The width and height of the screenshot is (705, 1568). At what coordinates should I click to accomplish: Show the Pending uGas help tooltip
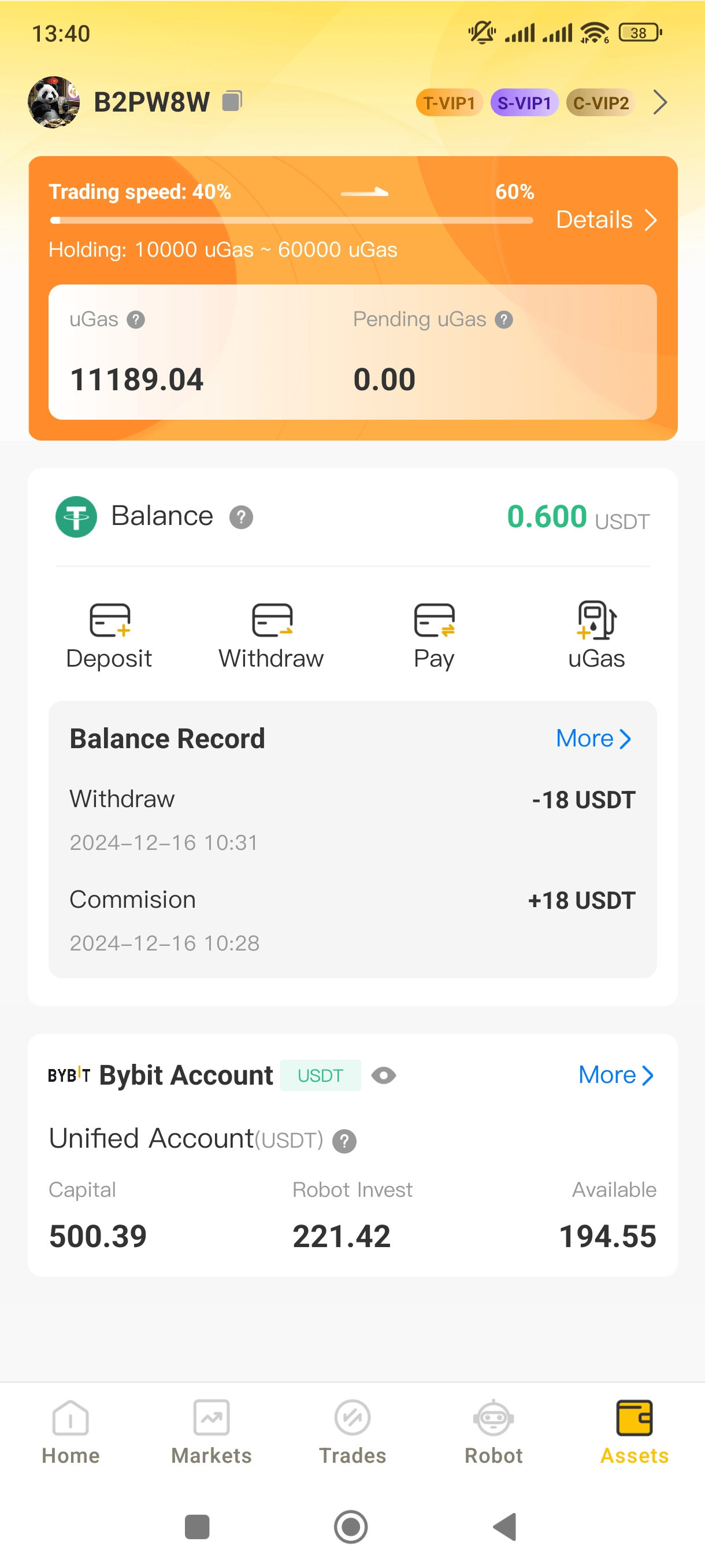[x=504, y=320]
